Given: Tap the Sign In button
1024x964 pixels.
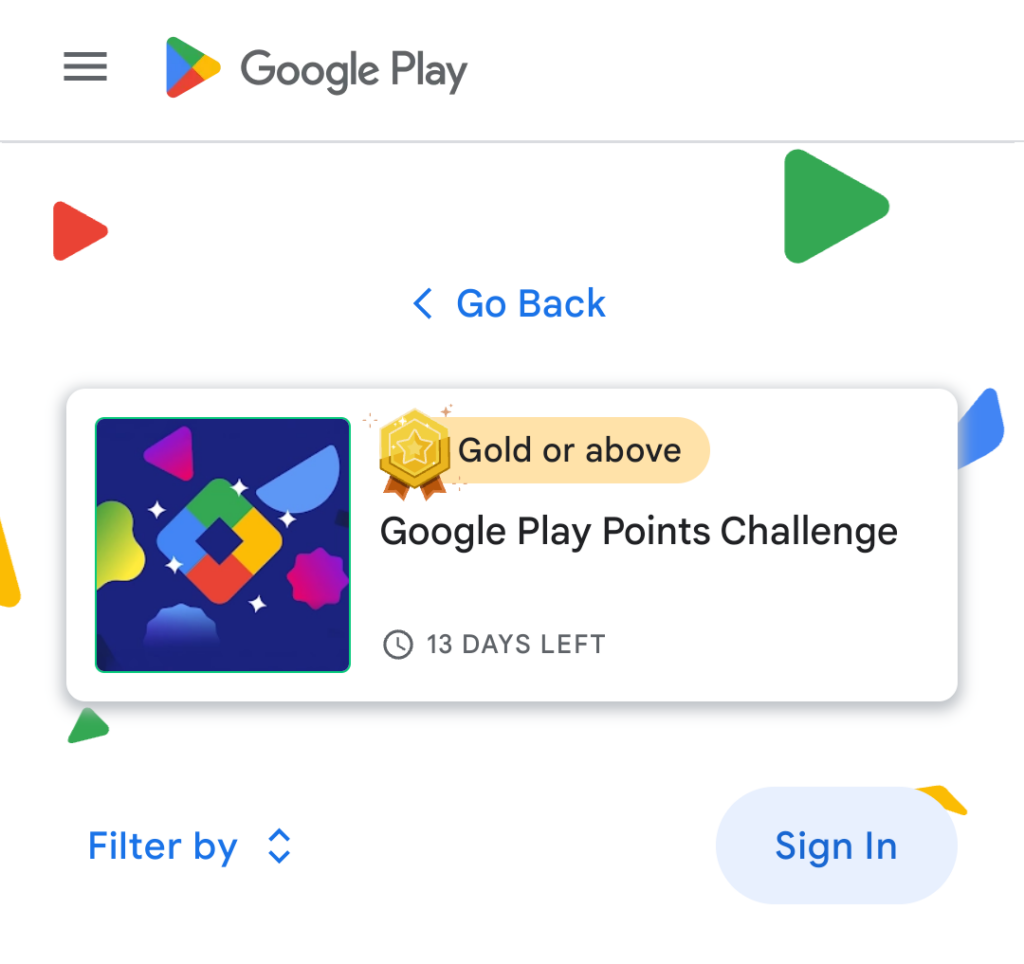Looking at the screenshot, I should pyautogui.click(x=836, y=846).
